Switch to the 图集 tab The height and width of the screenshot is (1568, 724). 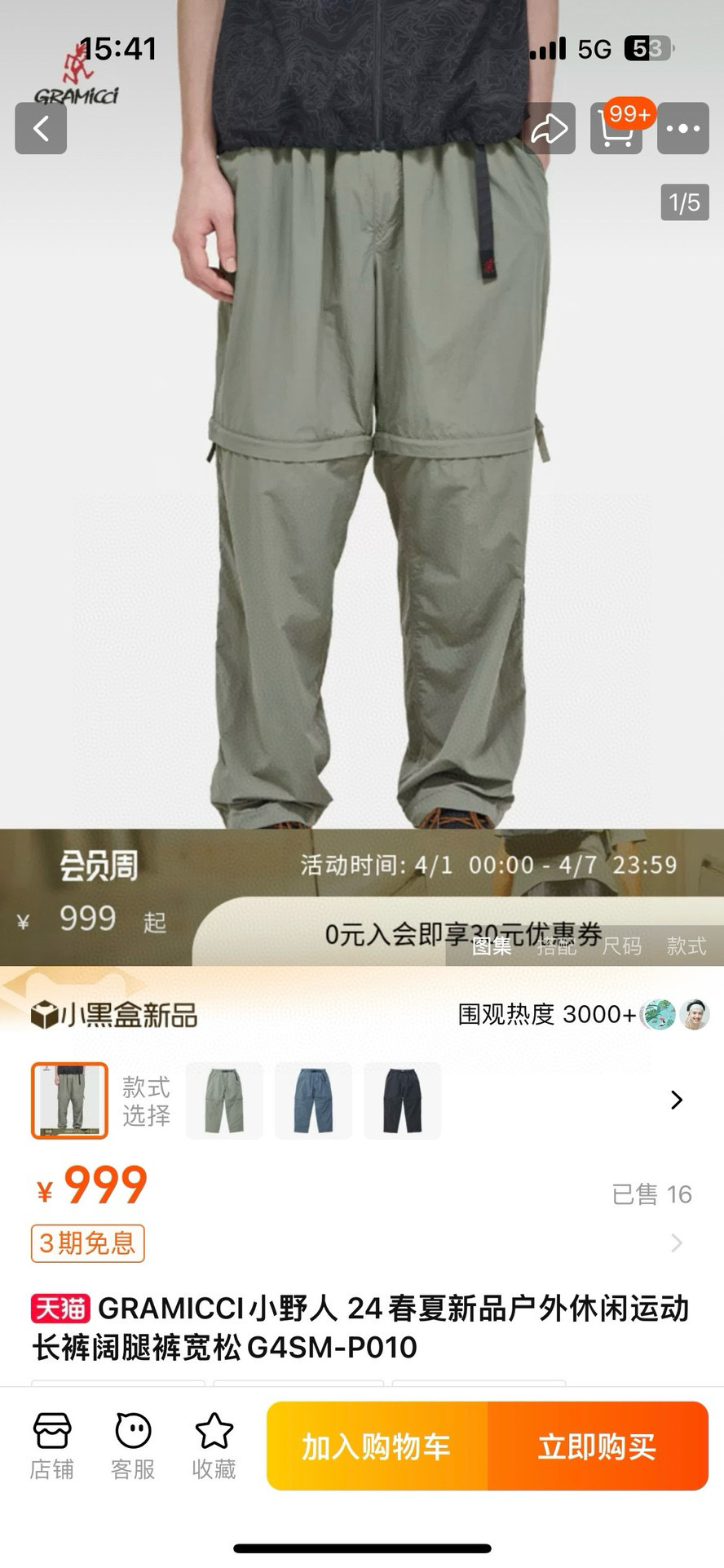(492, 946)
